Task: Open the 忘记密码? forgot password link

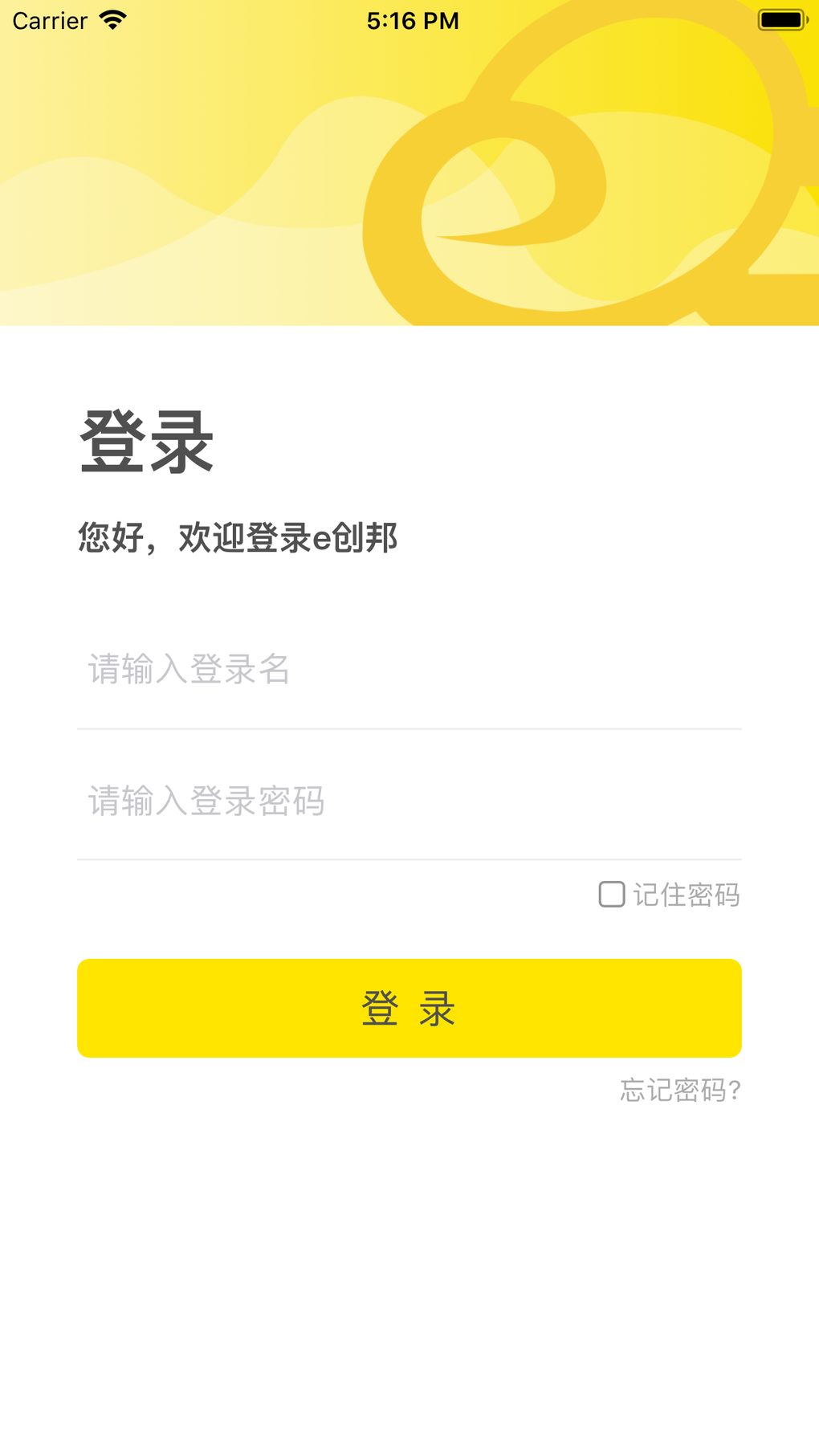Action: coord(680,1091)
